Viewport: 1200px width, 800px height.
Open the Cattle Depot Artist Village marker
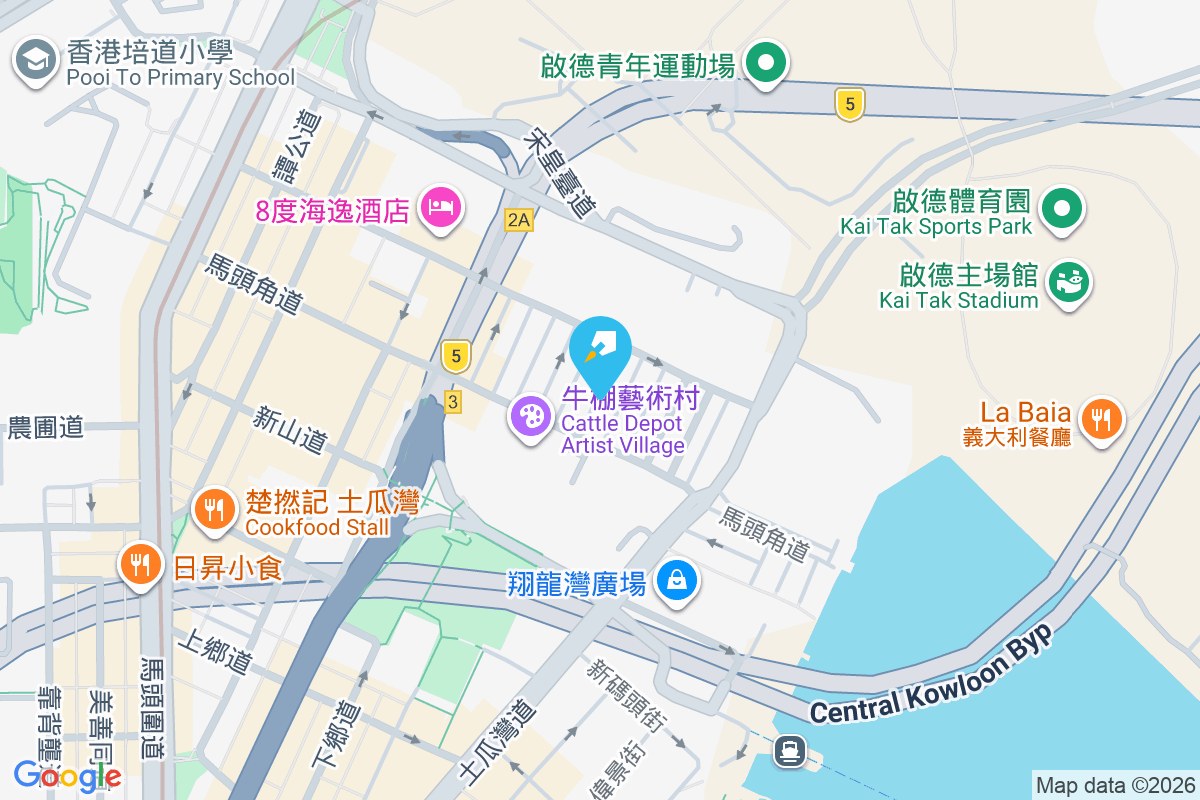click(x=530, y=415)
